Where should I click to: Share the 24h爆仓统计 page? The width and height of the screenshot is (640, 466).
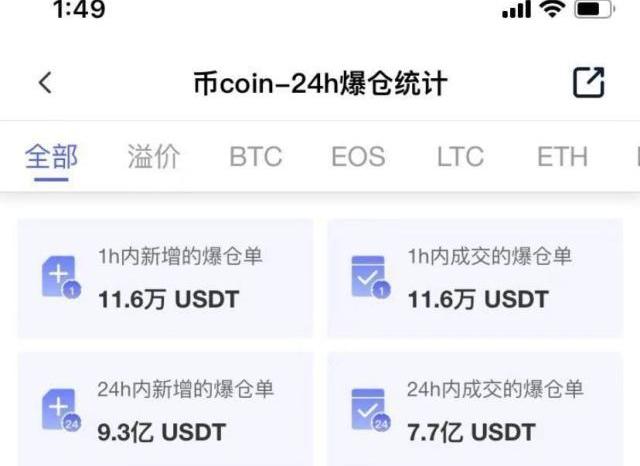tap(589, 83)
